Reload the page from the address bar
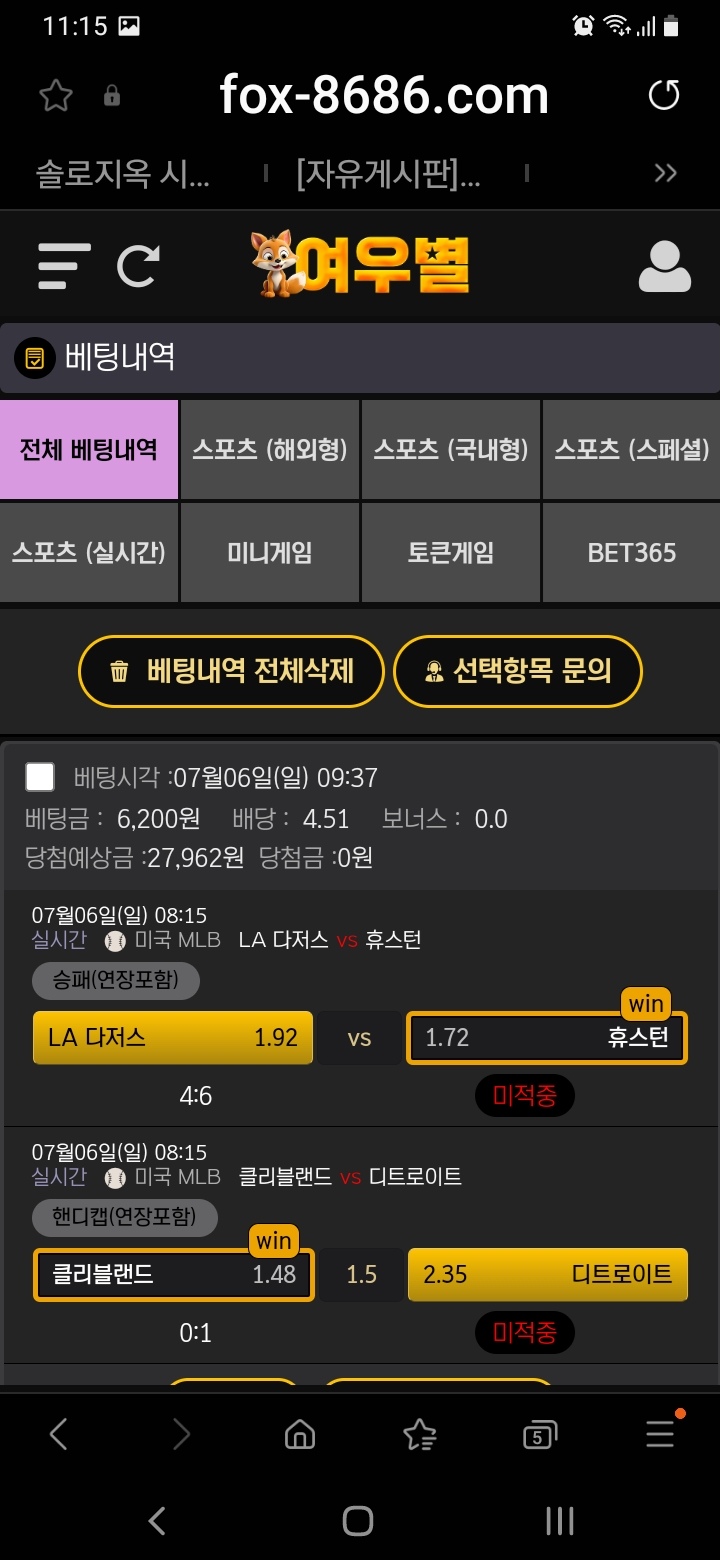This screenshot has height=1560, width=720. pyautogui.click(x=664, y=95)
